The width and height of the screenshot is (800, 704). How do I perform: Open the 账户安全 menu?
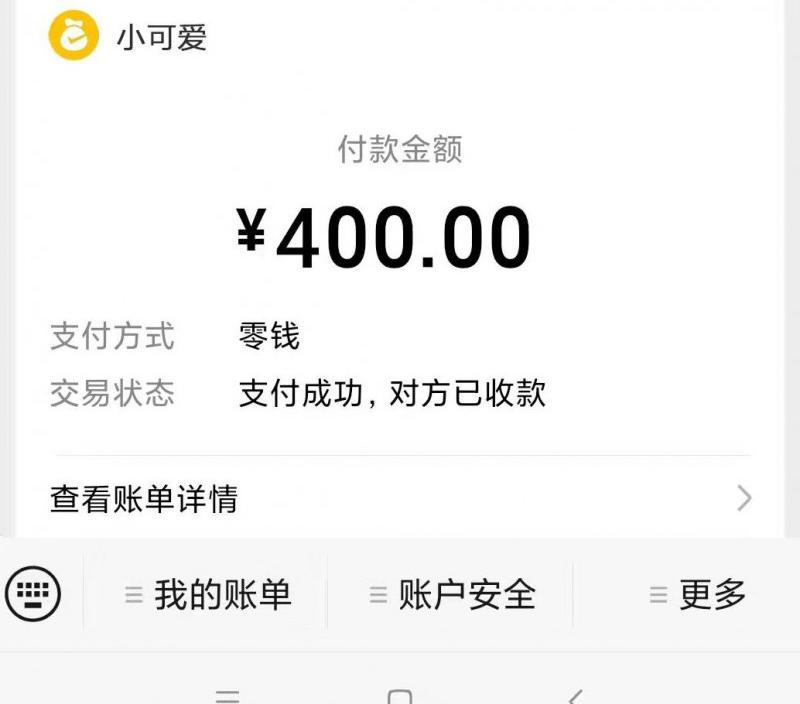[451, 595]
